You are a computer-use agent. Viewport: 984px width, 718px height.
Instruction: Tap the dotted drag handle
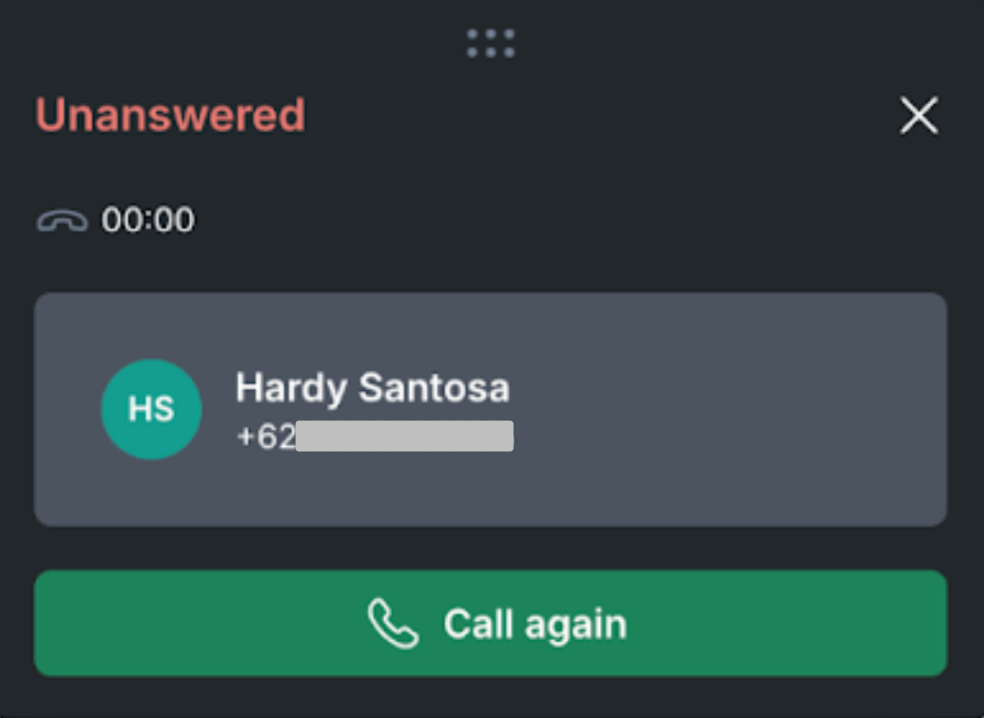tap(491, 43)
